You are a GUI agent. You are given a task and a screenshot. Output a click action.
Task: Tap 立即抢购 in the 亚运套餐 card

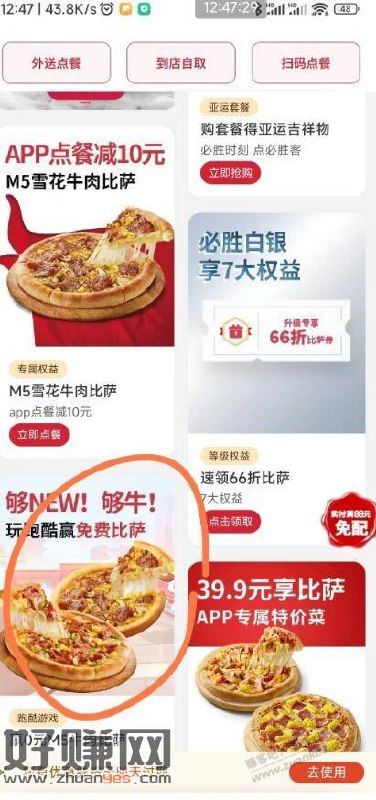coord(230,173)
